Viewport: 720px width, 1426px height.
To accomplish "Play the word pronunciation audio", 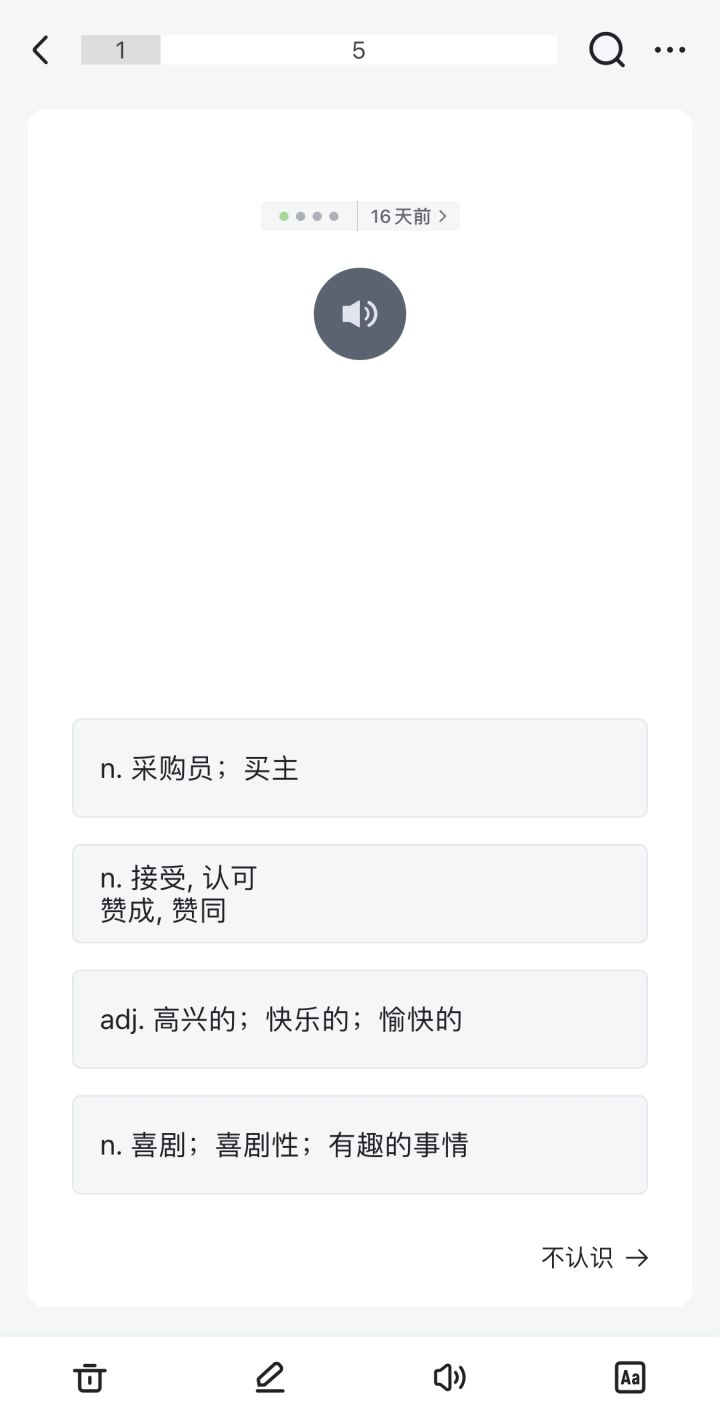I will [x=360, y=314].
